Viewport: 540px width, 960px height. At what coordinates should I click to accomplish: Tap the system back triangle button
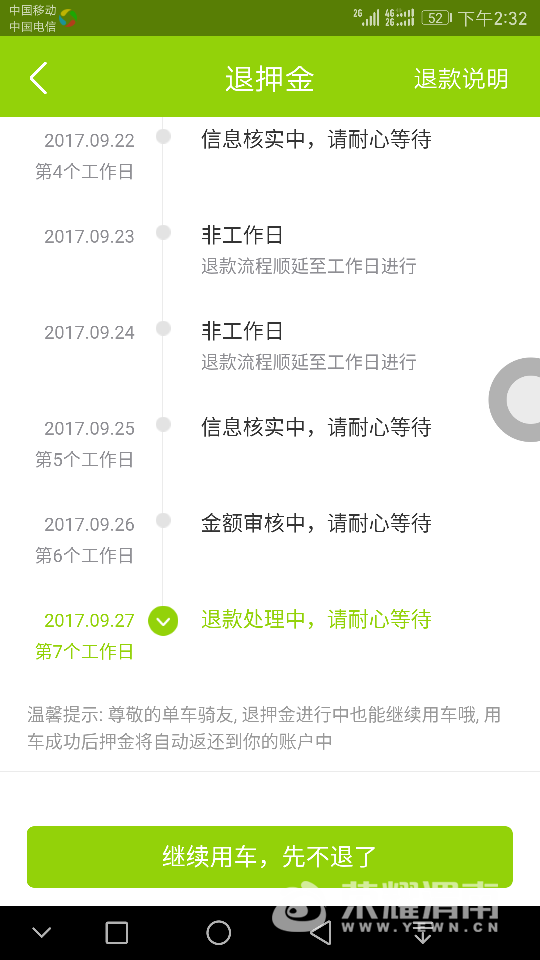pyautogui.click(x=321, y=932)
